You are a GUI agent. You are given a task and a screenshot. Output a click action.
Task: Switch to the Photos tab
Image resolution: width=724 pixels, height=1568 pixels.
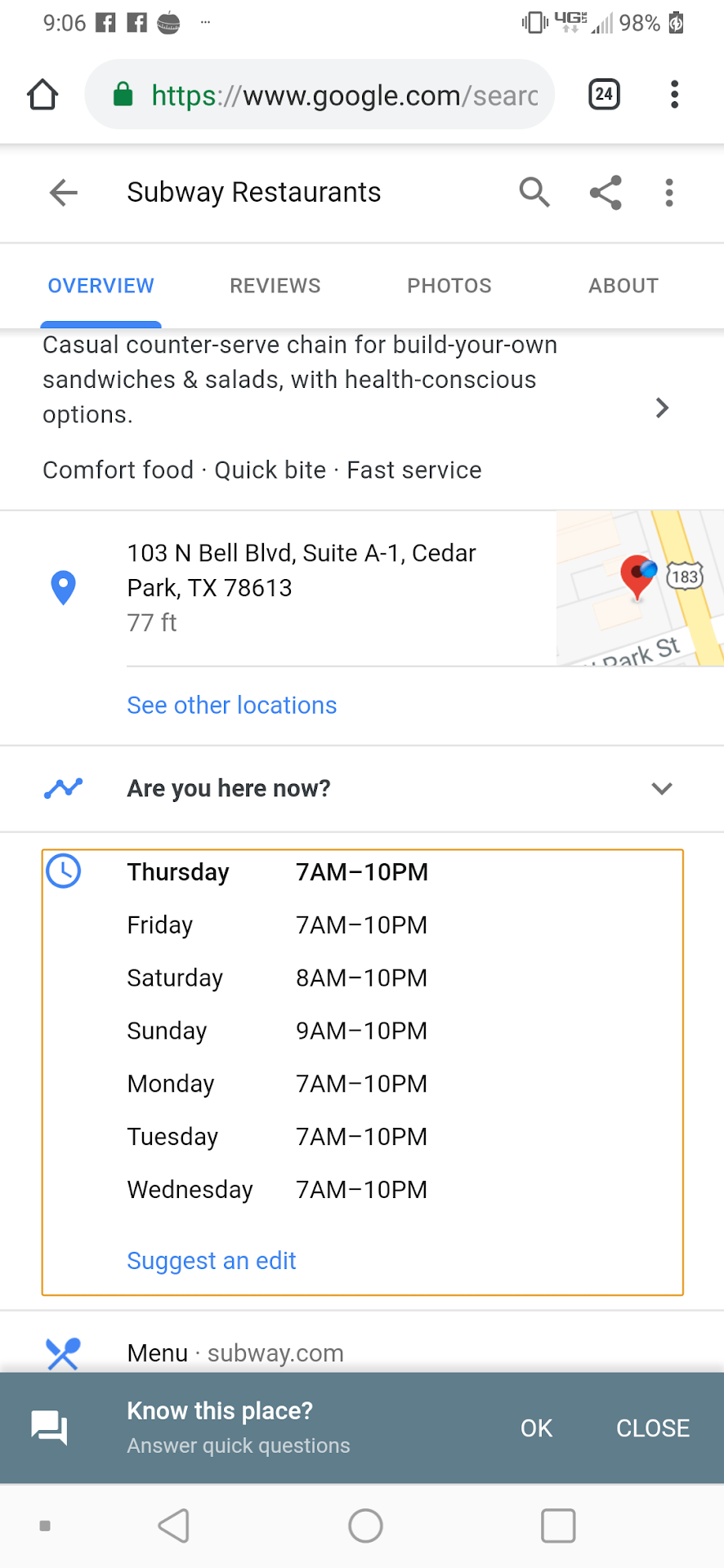tap(449, 286)
